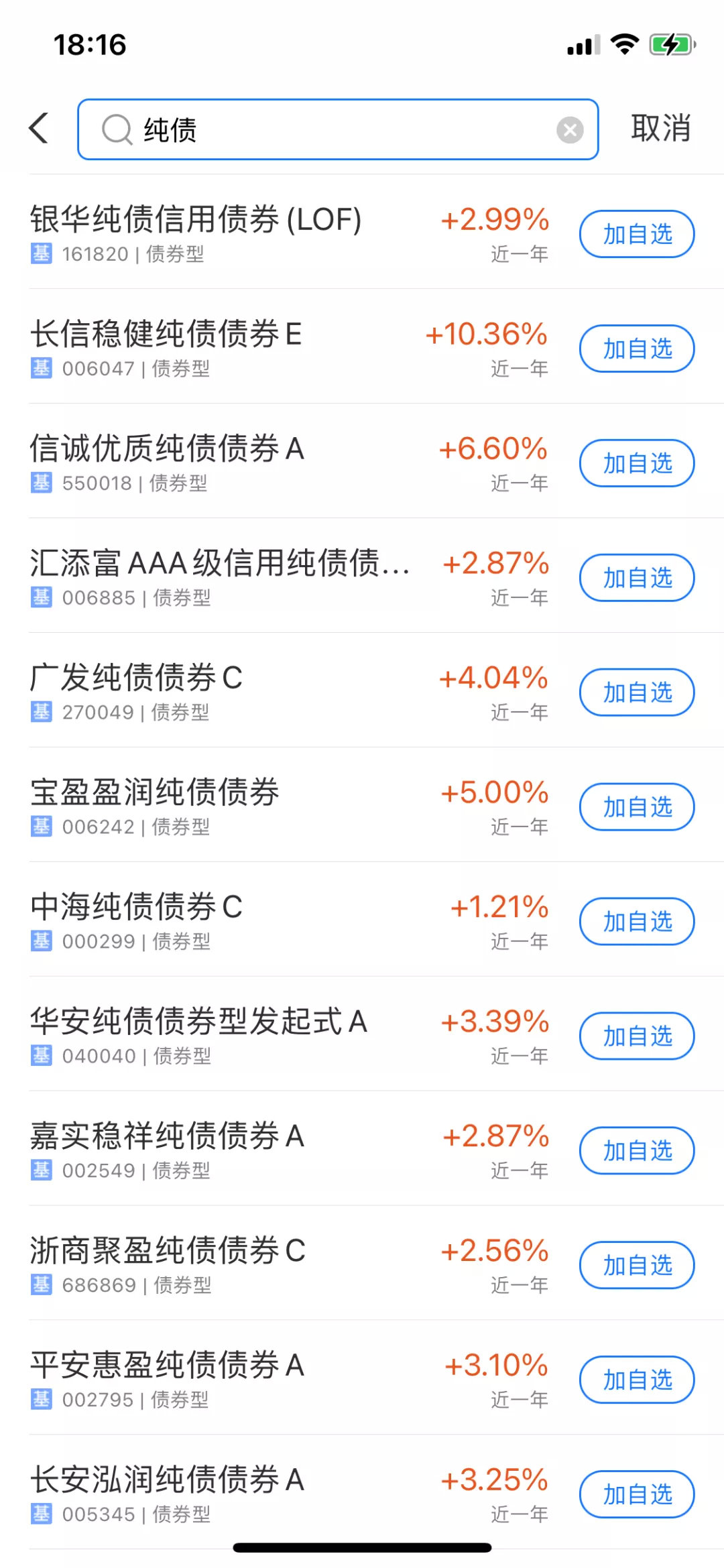The width and height of the screenshot is (724, 1568).
Task: Add 宝盈盈润纯债债券 to watchlist
Action: pyautogui.click(x=636, y=807)
